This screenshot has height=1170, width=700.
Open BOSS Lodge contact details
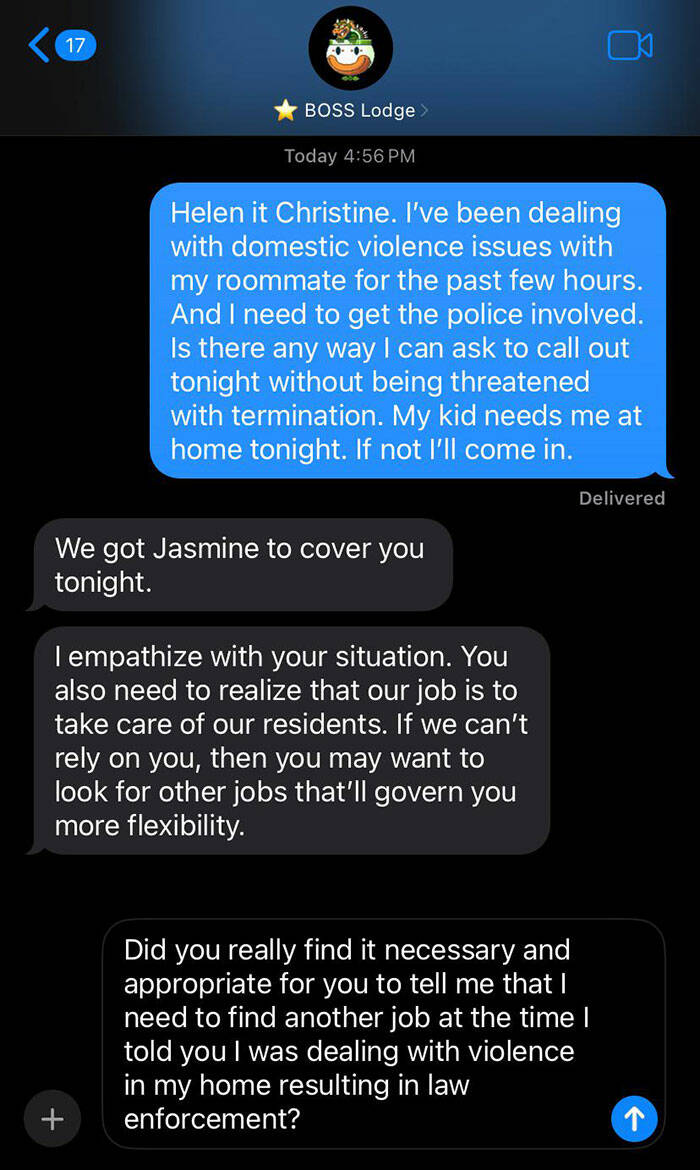[350, 110]
